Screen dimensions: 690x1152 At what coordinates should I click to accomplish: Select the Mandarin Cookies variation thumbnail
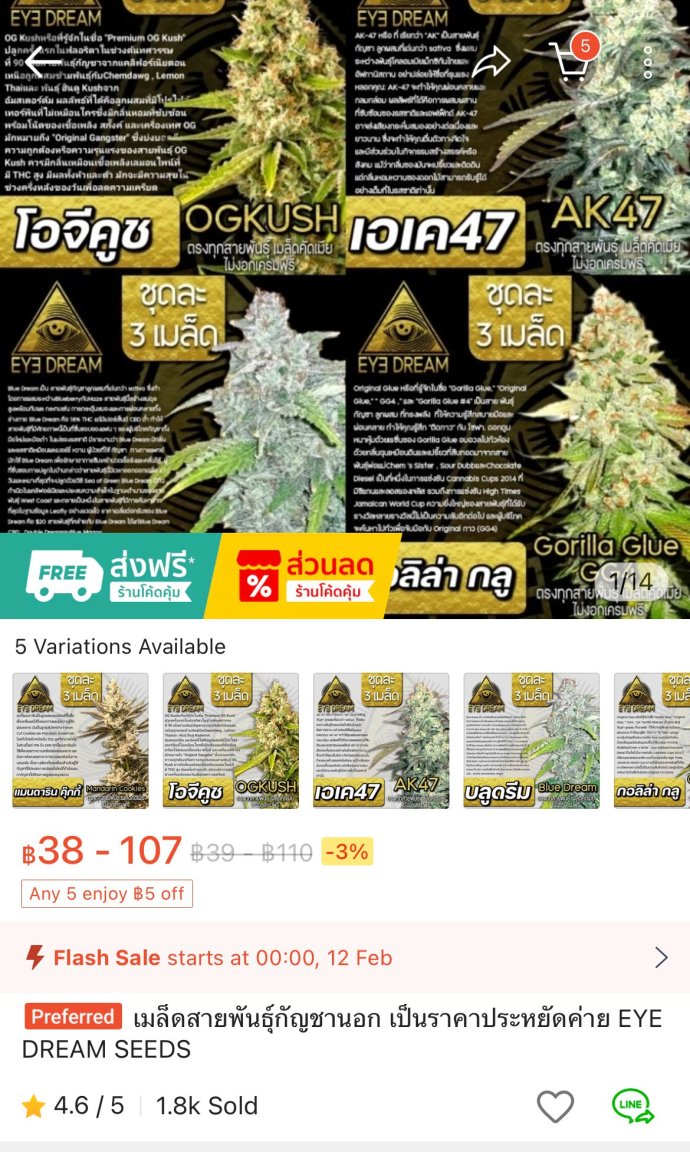[x=80, y=740]
